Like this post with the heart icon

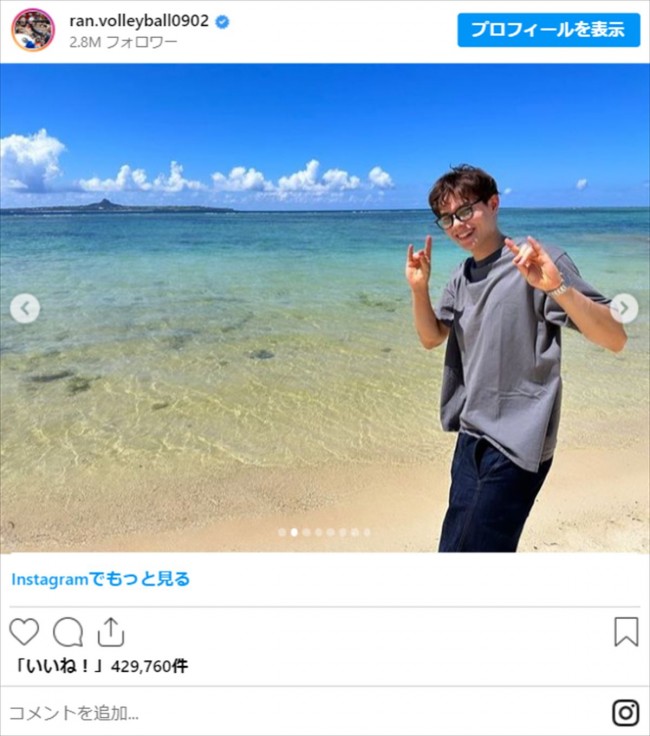coord(24,632)
